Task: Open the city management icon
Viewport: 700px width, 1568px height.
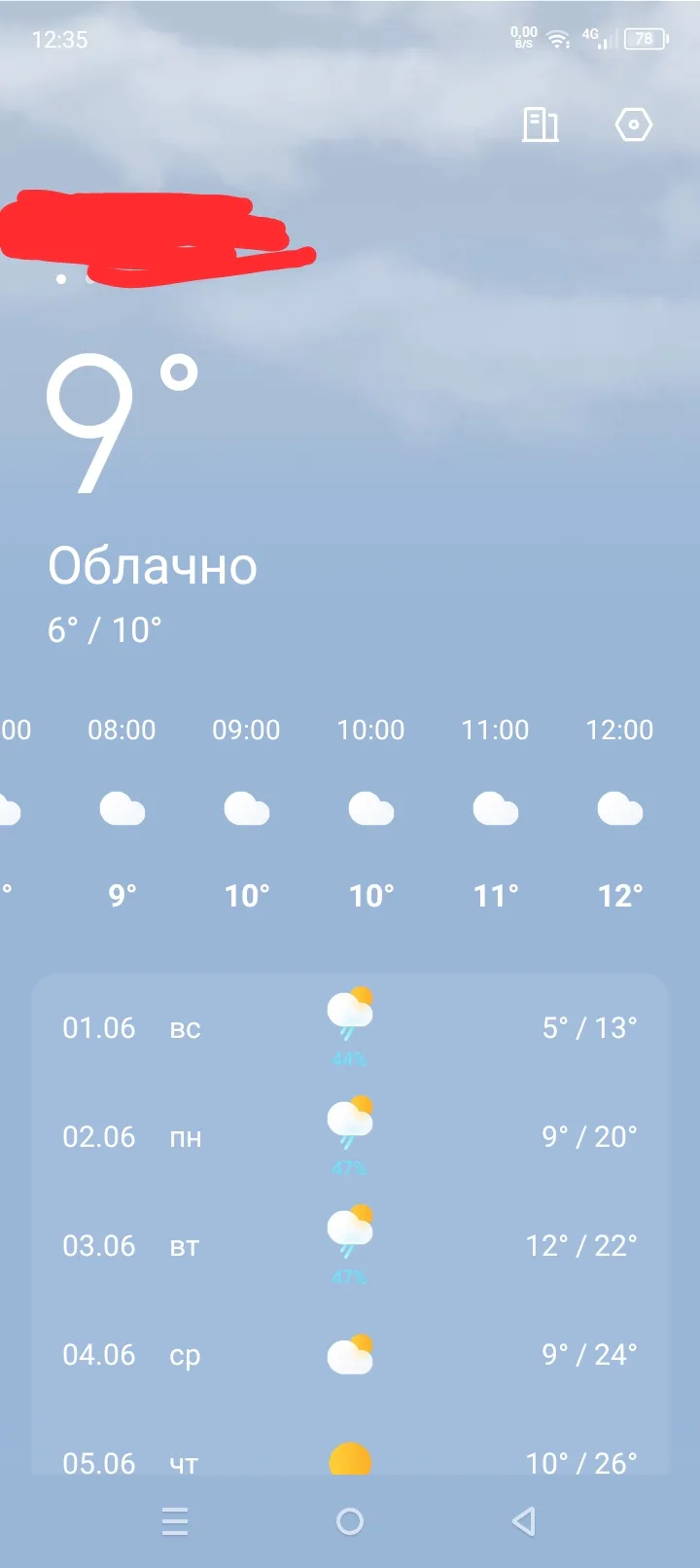Action: [x=540, y=125]
